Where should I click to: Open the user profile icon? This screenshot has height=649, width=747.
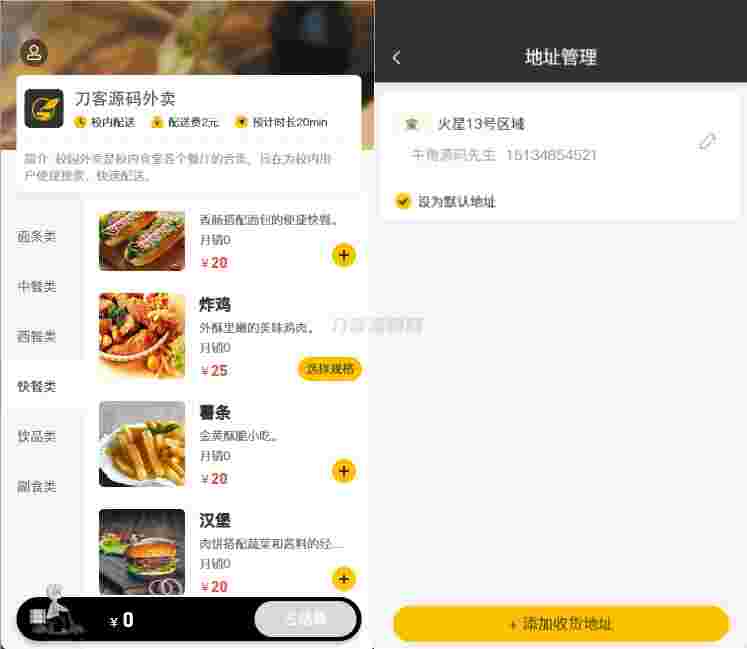click(34, 53)
